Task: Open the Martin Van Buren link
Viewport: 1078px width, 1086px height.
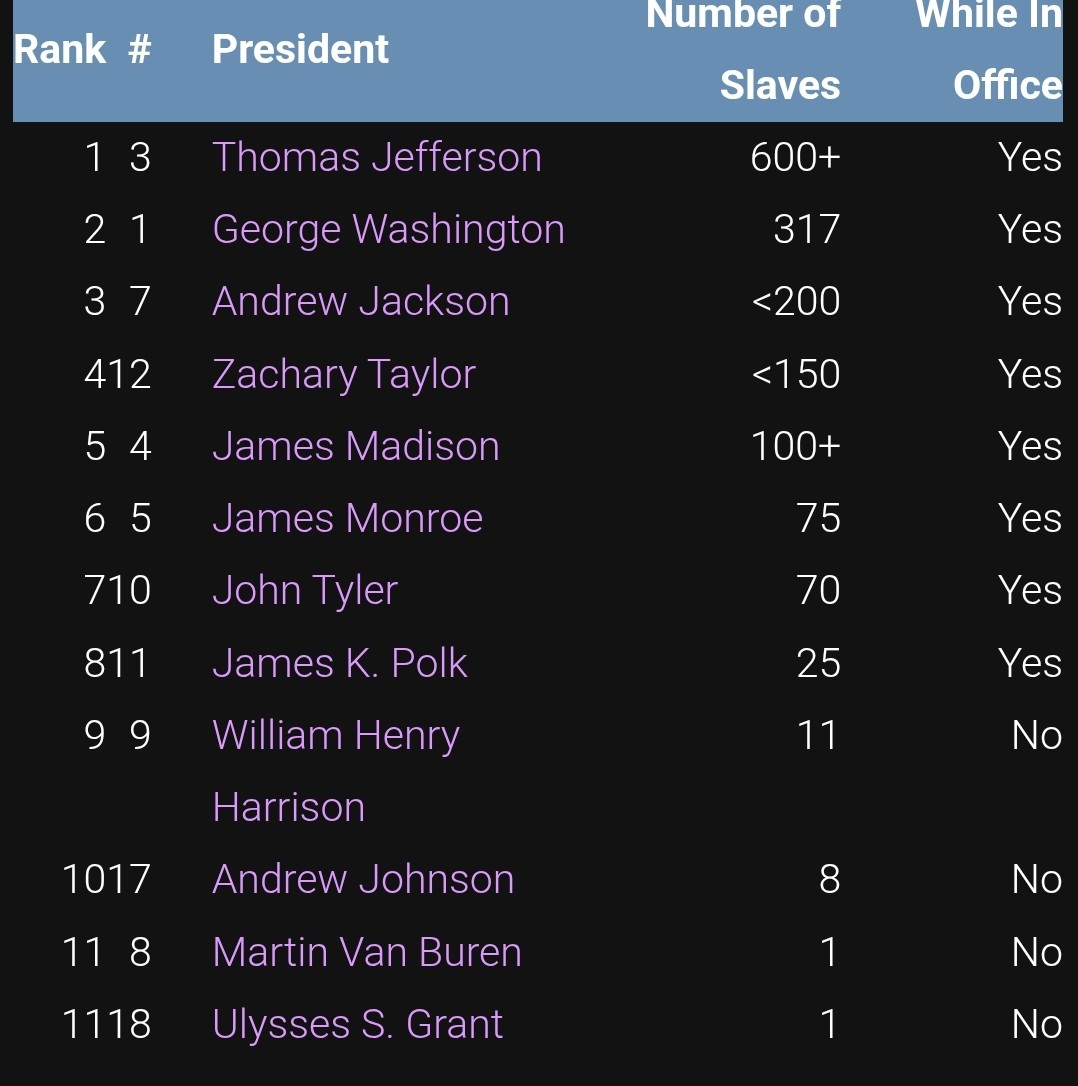Action: click(366, 952)
